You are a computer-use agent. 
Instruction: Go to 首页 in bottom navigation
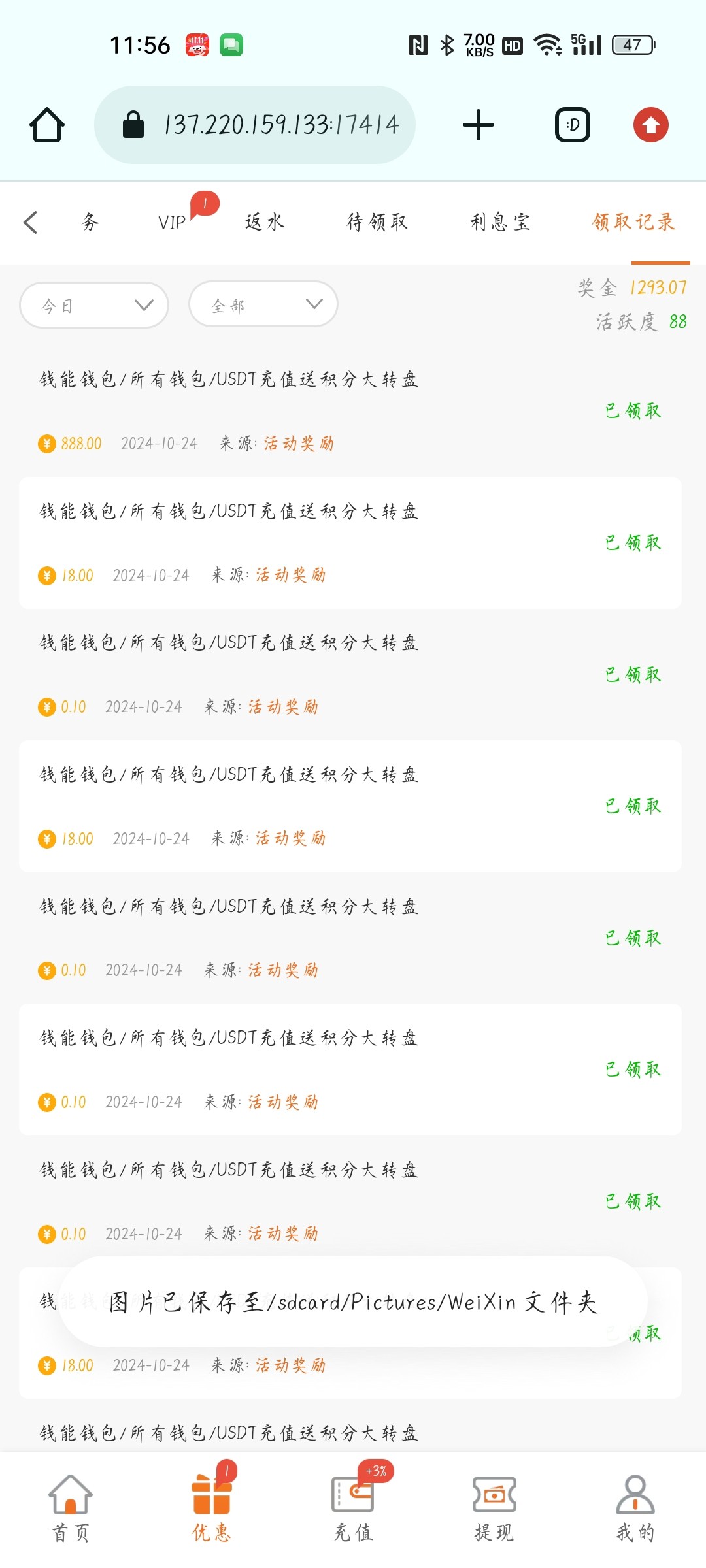tap(71, 1508)
